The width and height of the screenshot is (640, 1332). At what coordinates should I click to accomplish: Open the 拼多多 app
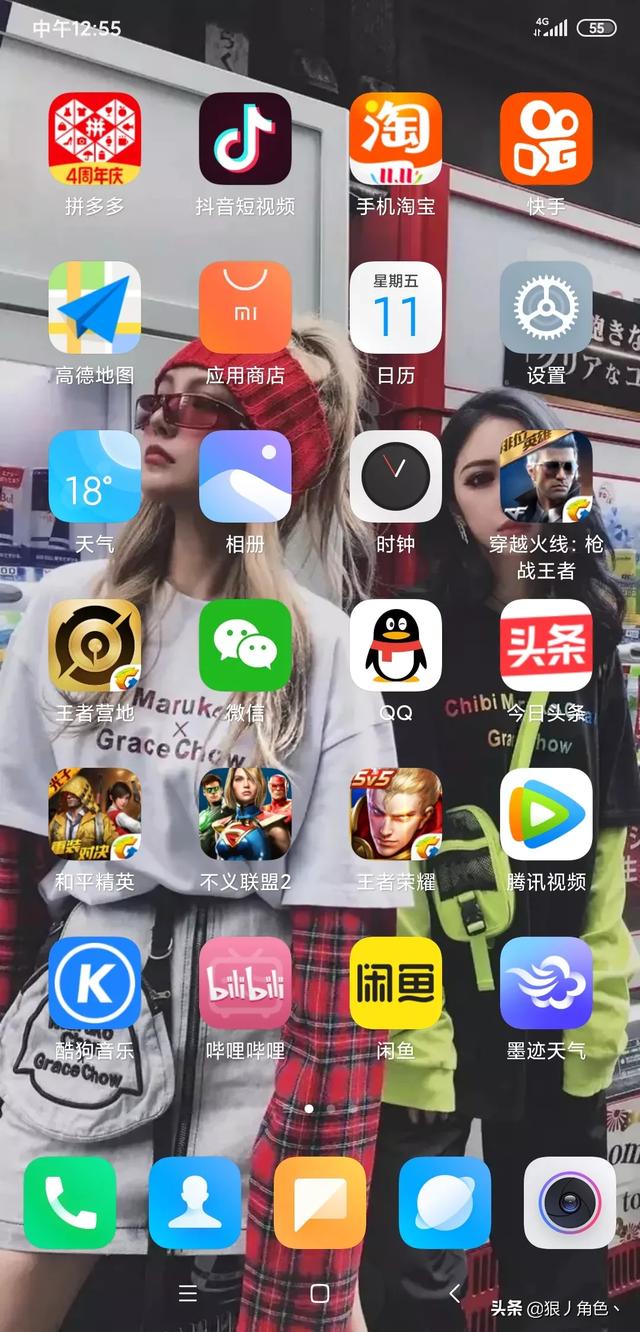pos(95,139)
